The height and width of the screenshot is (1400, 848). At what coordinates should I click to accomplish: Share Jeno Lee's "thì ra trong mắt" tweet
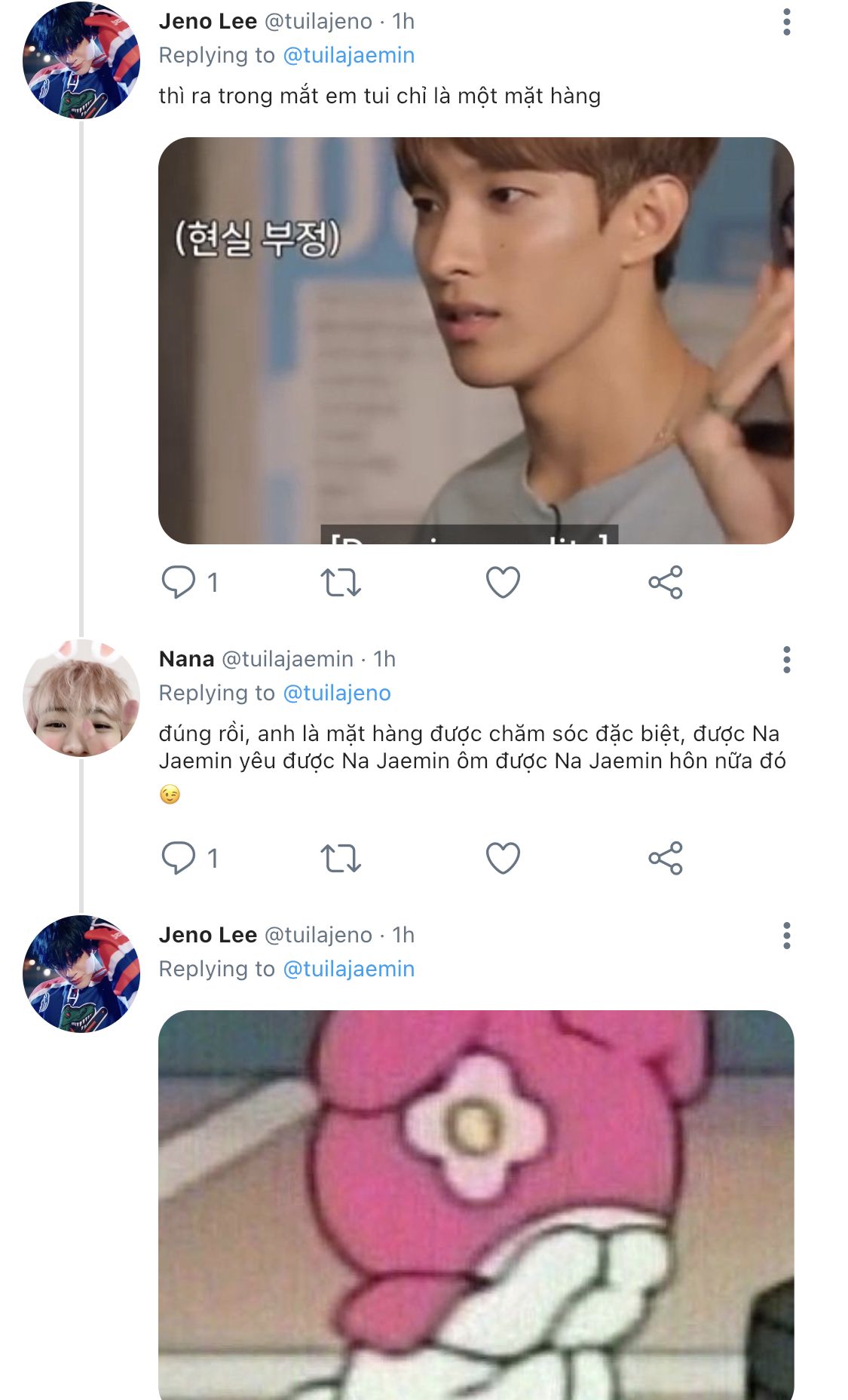(x=665, y=583)
